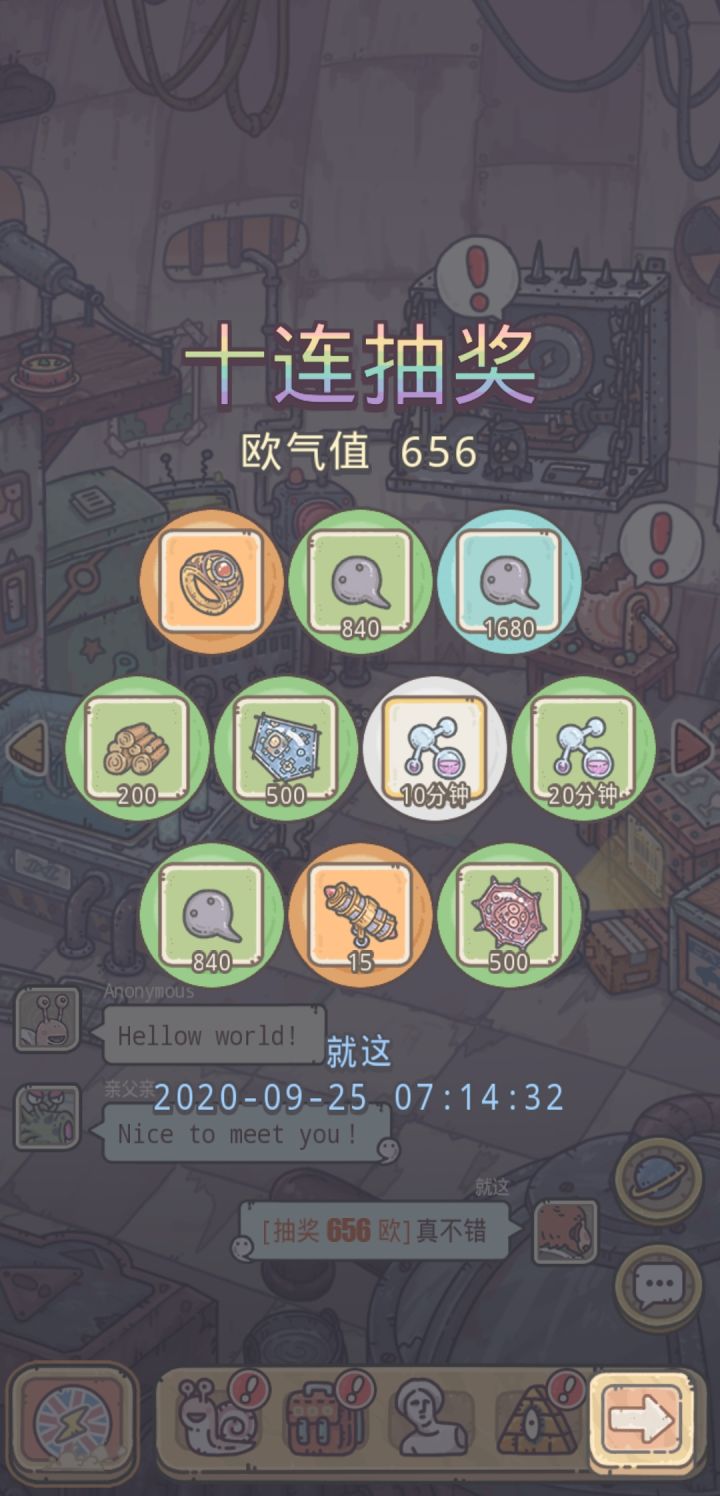Viewport: 720px width, 1496px height.
Task: Click the drill prize showing 15
Action: point(360,920)
